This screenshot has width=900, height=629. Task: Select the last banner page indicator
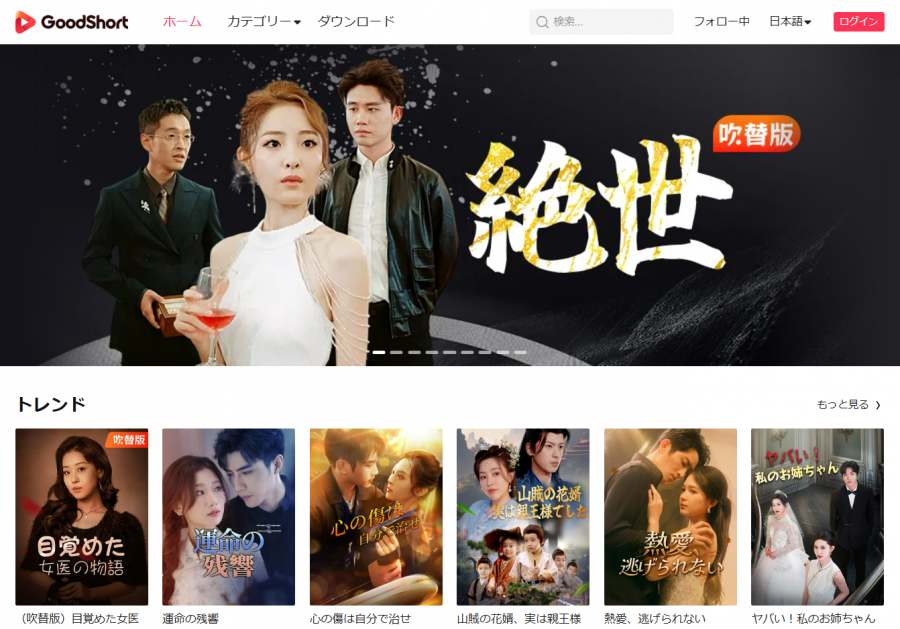click(520, 352)
